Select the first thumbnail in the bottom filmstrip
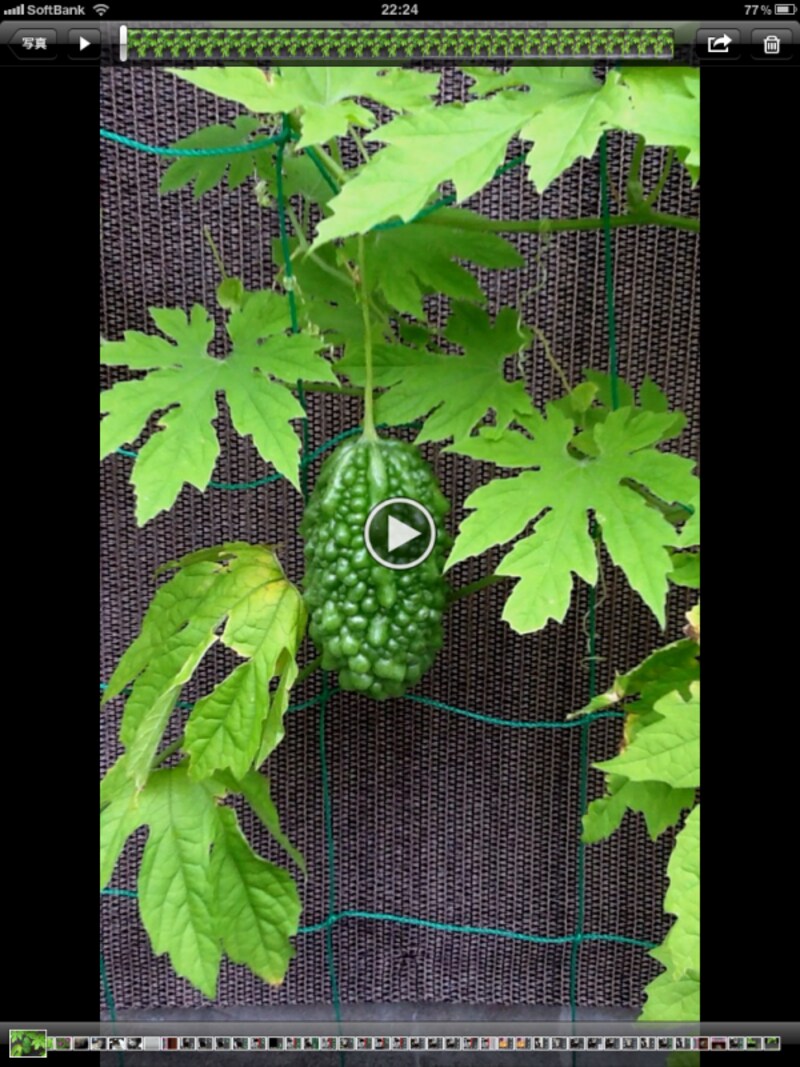The image size is (800, 1067). pyautogui.click(x=28, y=1043)
